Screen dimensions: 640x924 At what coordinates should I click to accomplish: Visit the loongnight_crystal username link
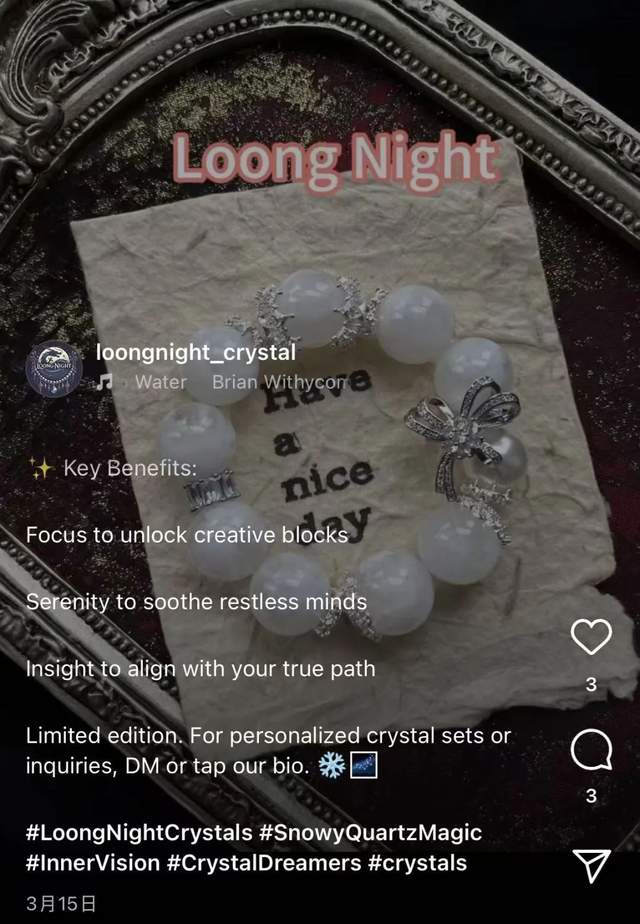[x=196, y=352]
